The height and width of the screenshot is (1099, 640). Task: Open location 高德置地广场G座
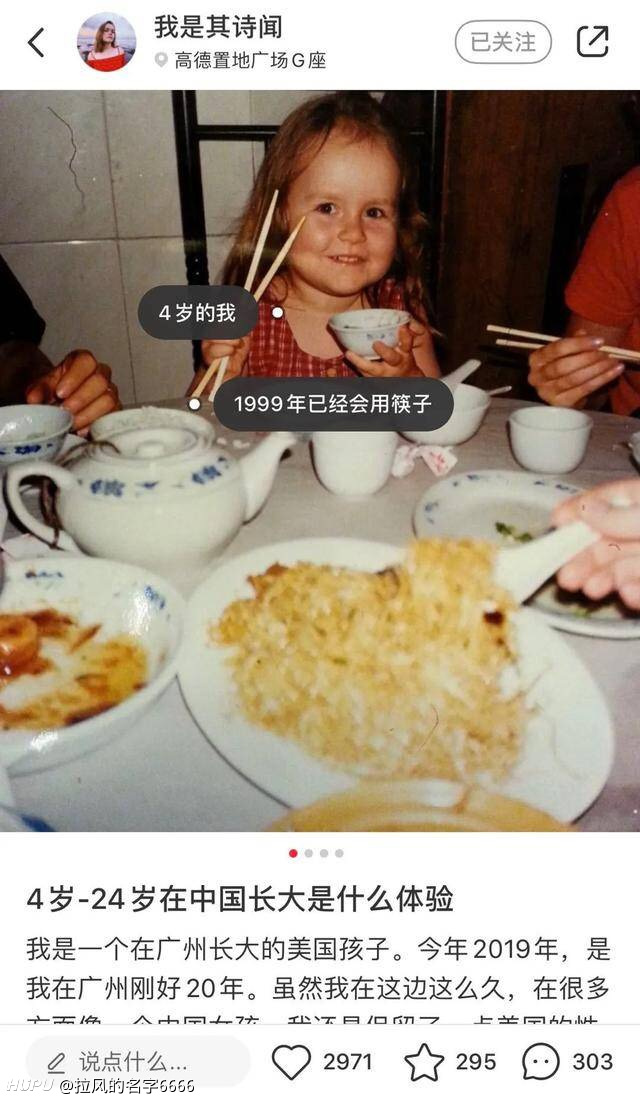(240, 60)
